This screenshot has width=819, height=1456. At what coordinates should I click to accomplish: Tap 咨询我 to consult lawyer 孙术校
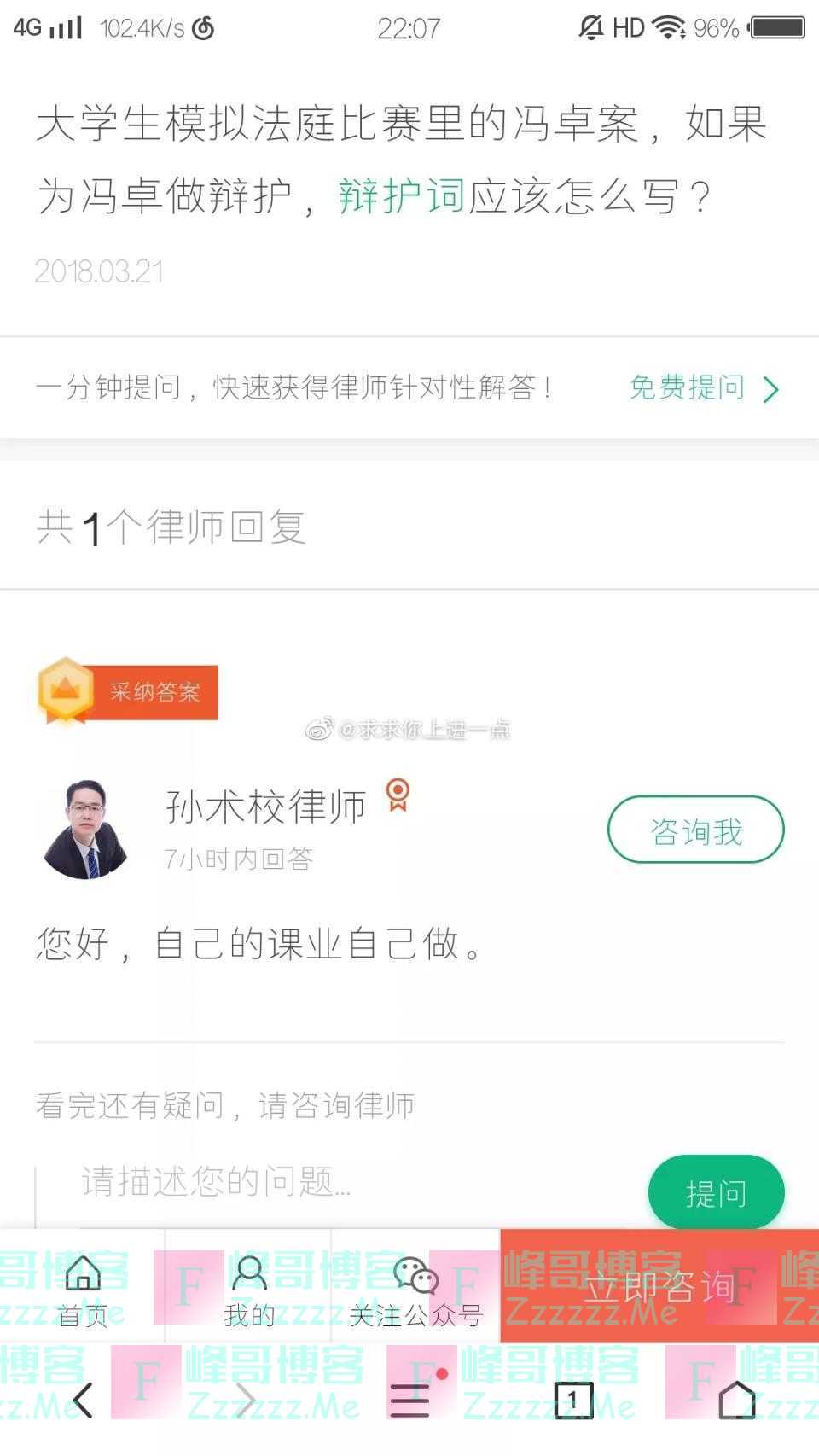(x=695, y=830)
